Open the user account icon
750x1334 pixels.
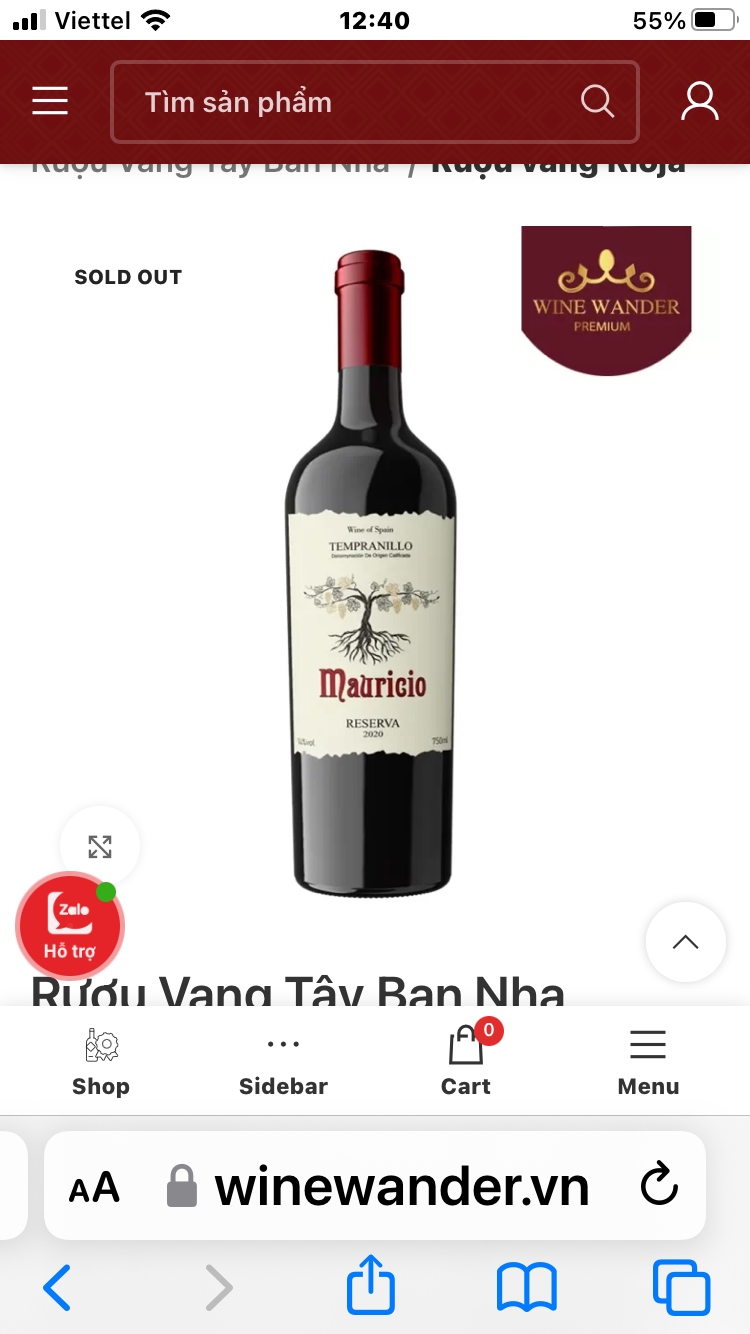point(699,101)
